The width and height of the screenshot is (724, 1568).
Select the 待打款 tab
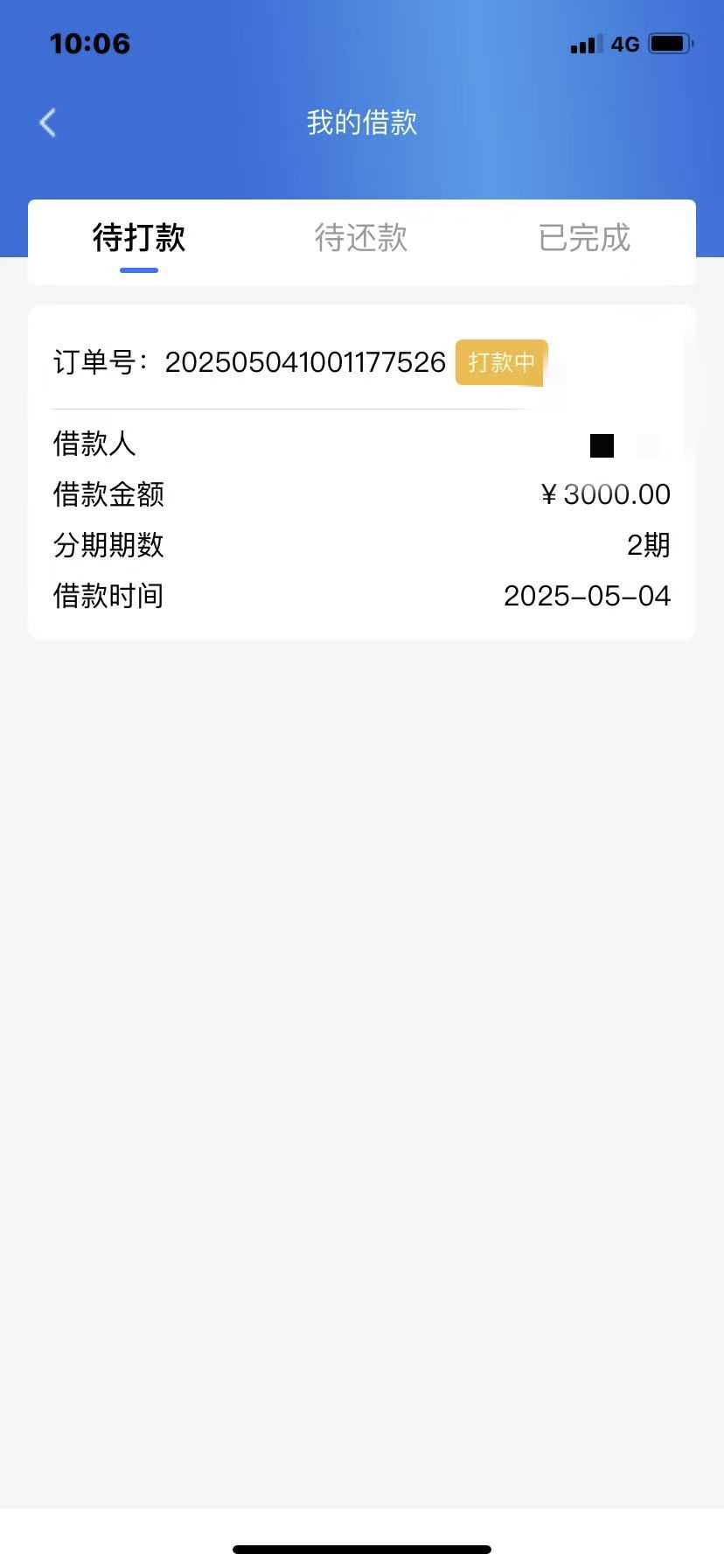(139, 238)
